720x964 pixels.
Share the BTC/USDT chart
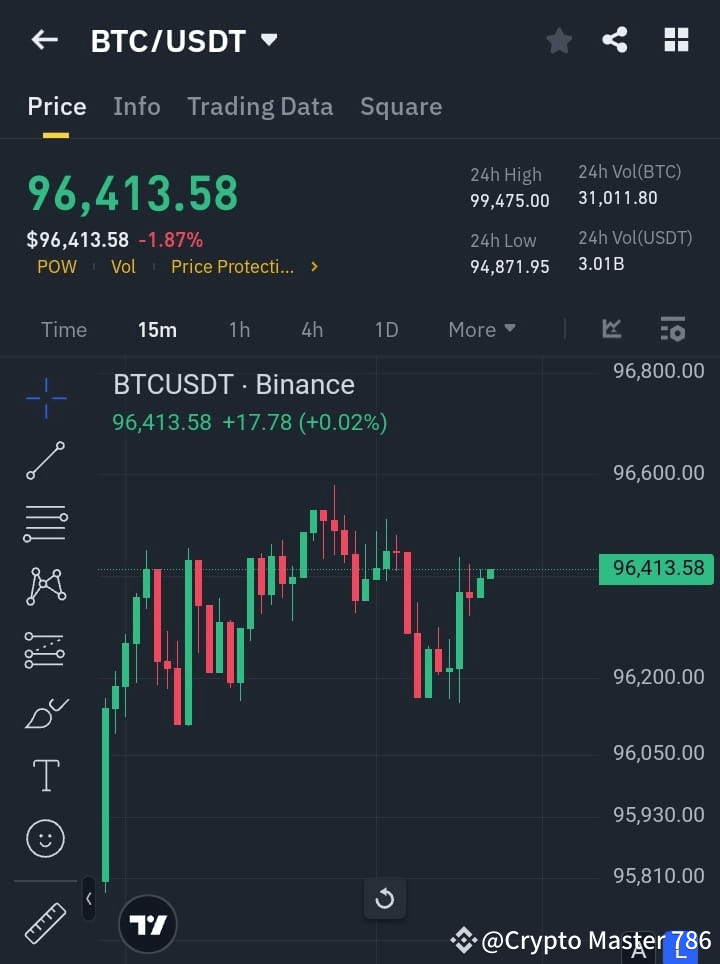click(x=616, y=40)
